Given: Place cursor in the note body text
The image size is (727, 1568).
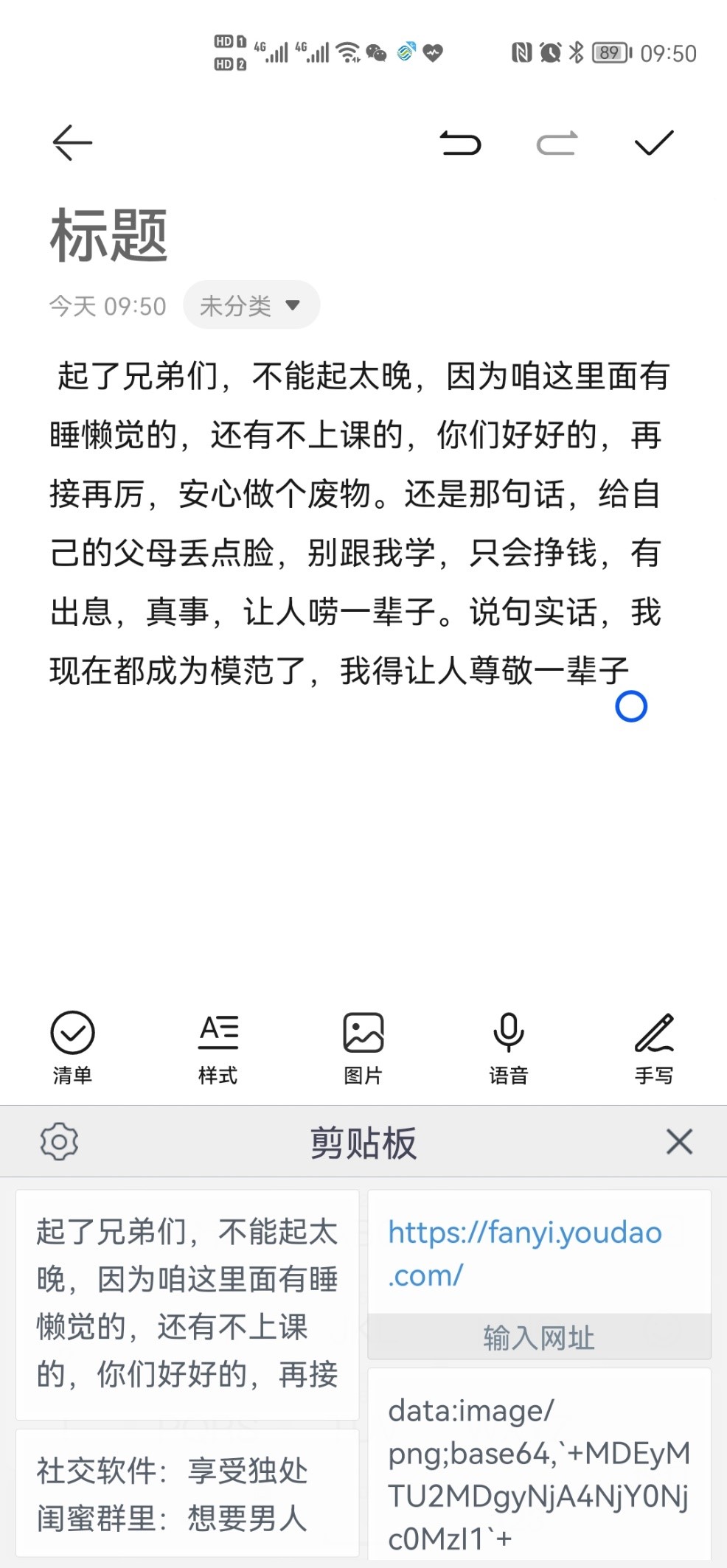Looking at the screenshot, I should pyautogui.click(x=359, y=523).
